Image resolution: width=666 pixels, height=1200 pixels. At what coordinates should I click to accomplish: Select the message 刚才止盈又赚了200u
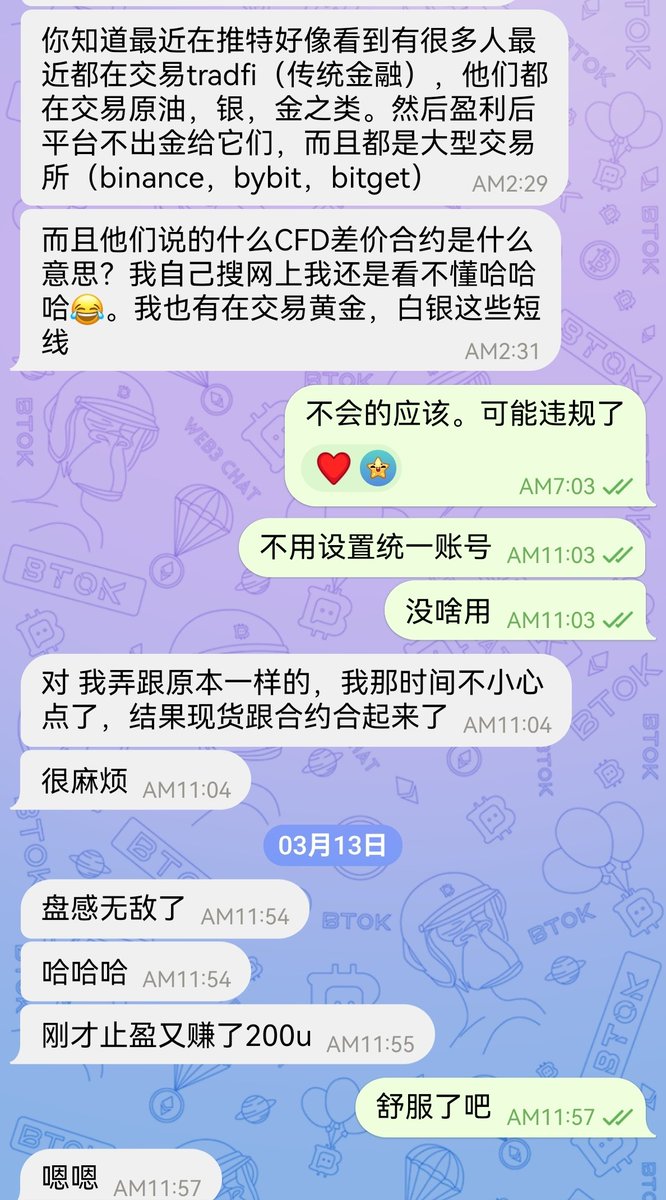tap(178, 1036)
